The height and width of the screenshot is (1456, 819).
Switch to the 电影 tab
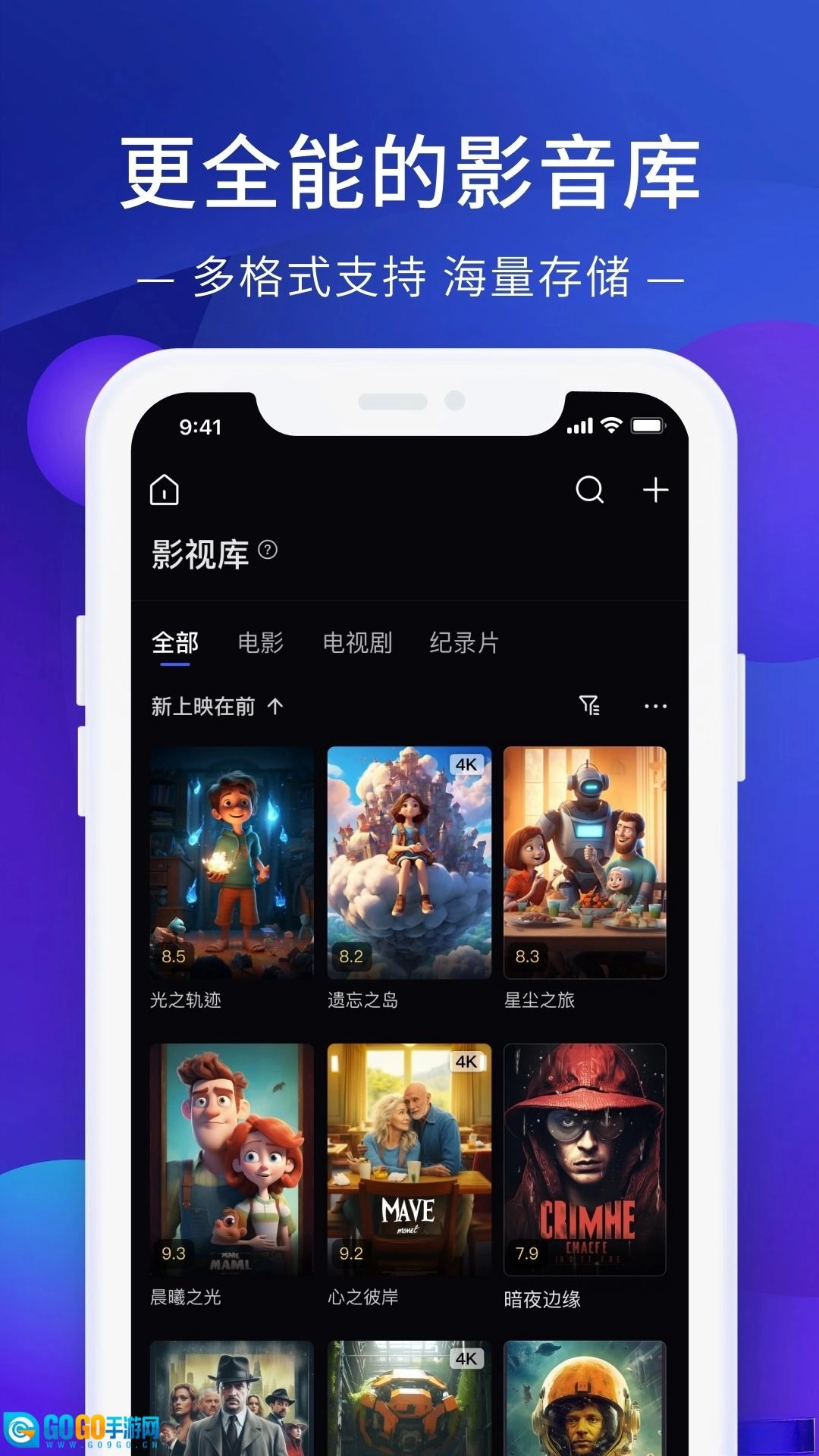pos(259,642)
